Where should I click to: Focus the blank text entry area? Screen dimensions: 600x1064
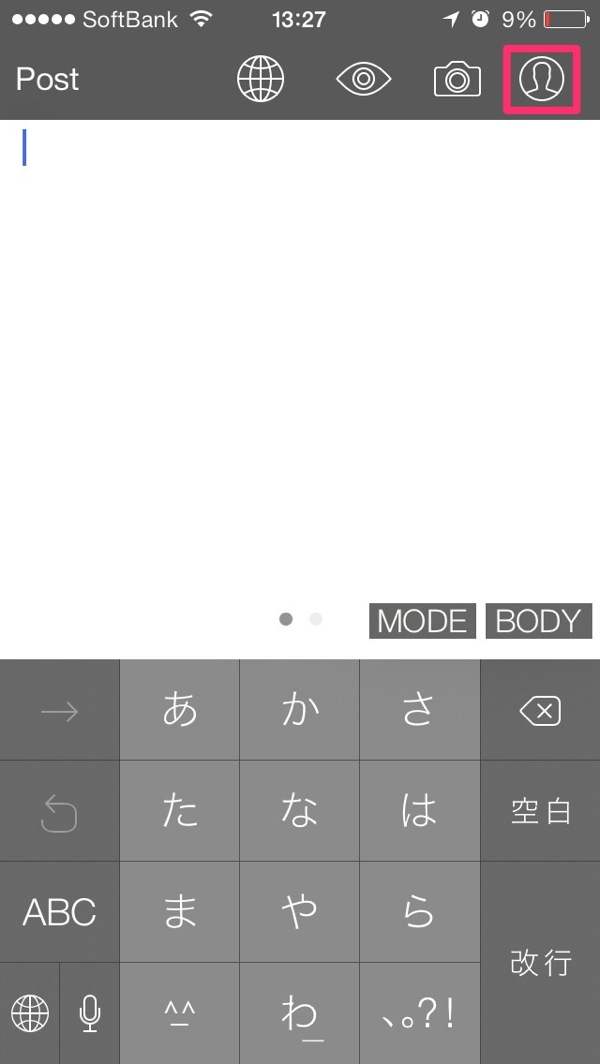pyautogui.click(x=300, y=360)
